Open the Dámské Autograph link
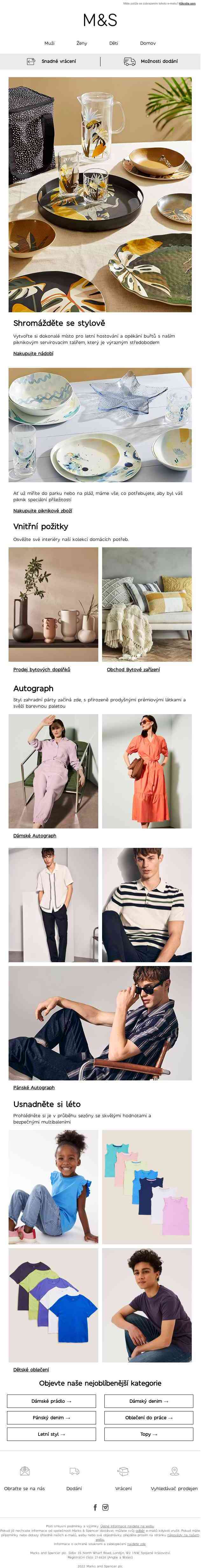The width and height of the screenshot is (201, 1568). tap(35, 836)
